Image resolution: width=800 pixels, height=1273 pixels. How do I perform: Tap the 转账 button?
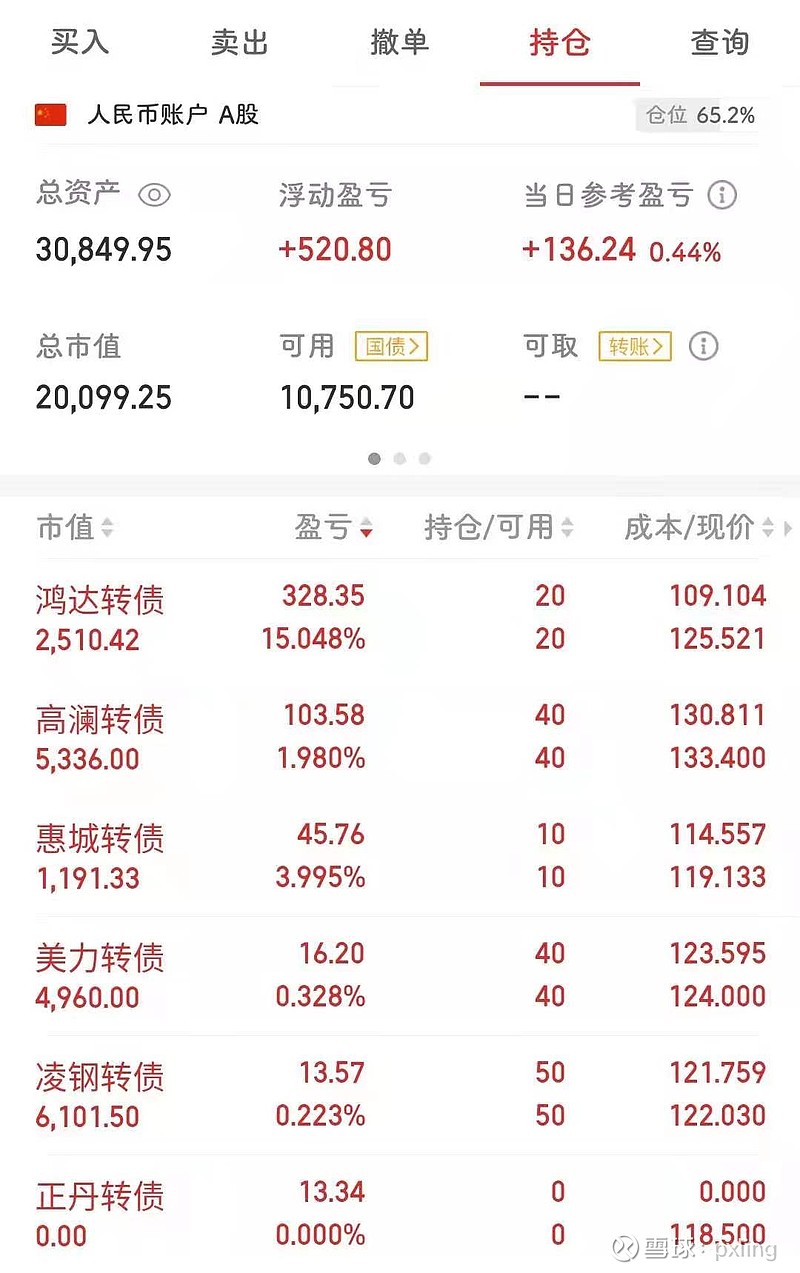(635, 347)
